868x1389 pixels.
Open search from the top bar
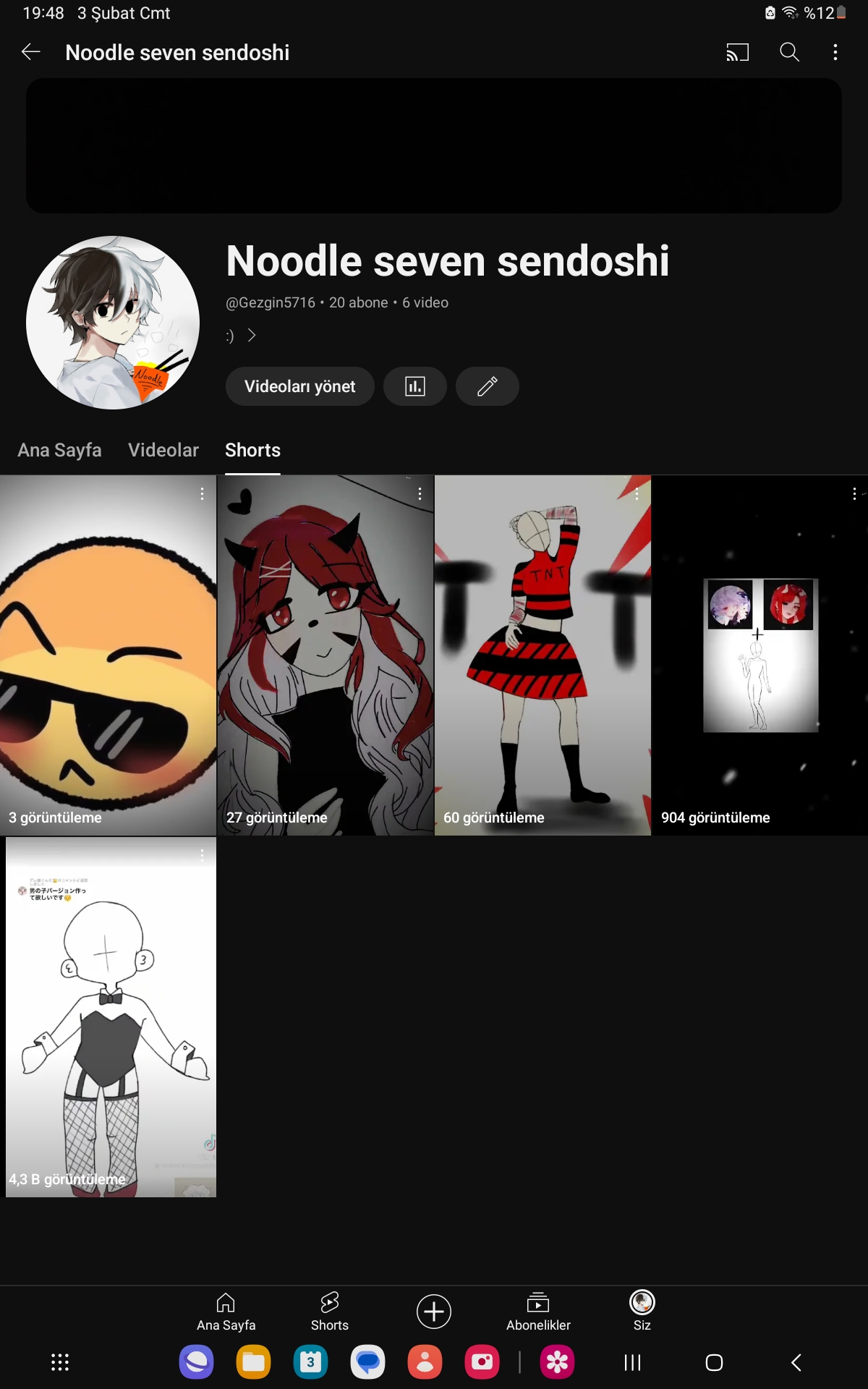pos(789,52)
